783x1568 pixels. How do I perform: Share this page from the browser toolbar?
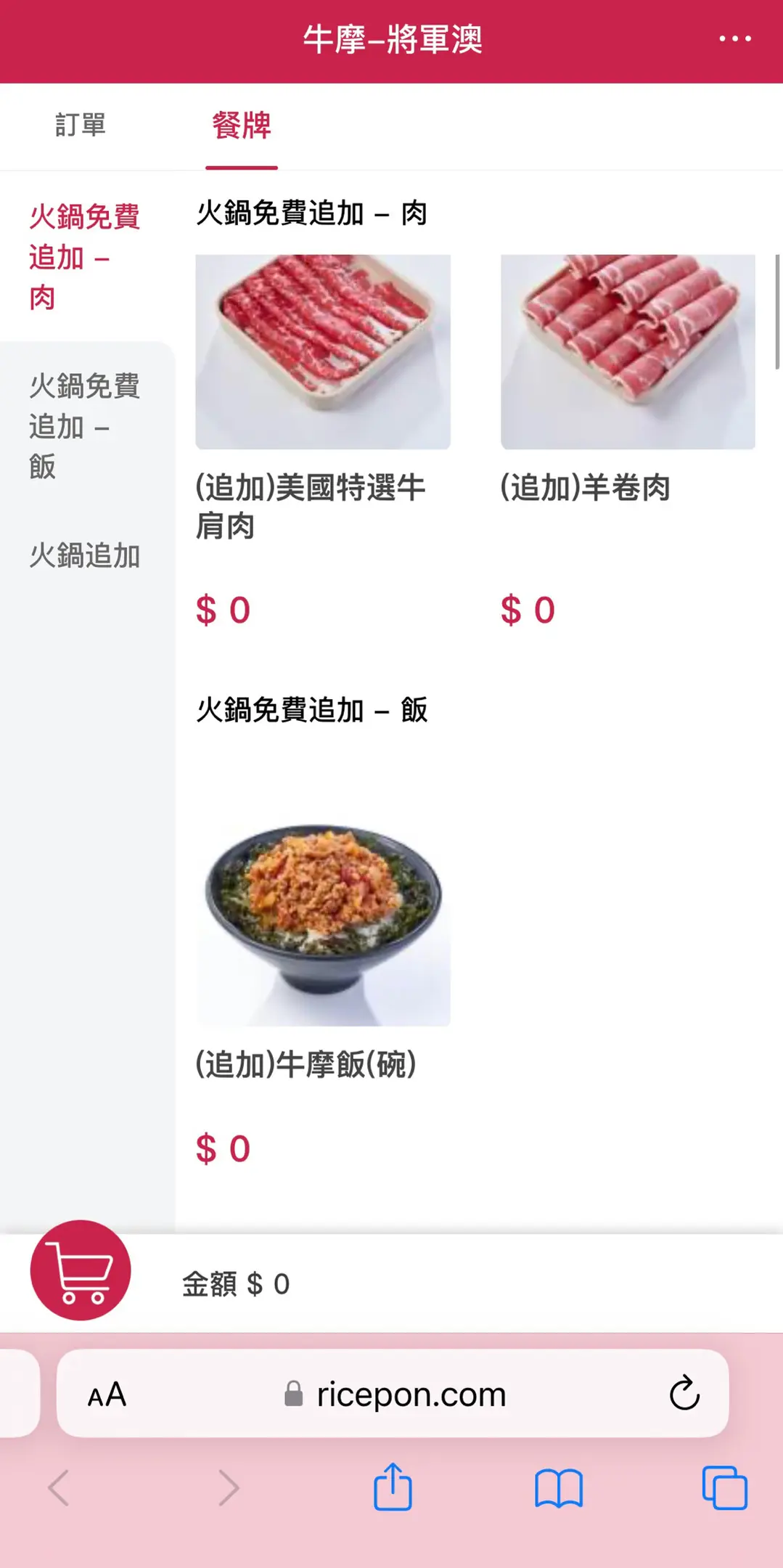click(393, 1487)
